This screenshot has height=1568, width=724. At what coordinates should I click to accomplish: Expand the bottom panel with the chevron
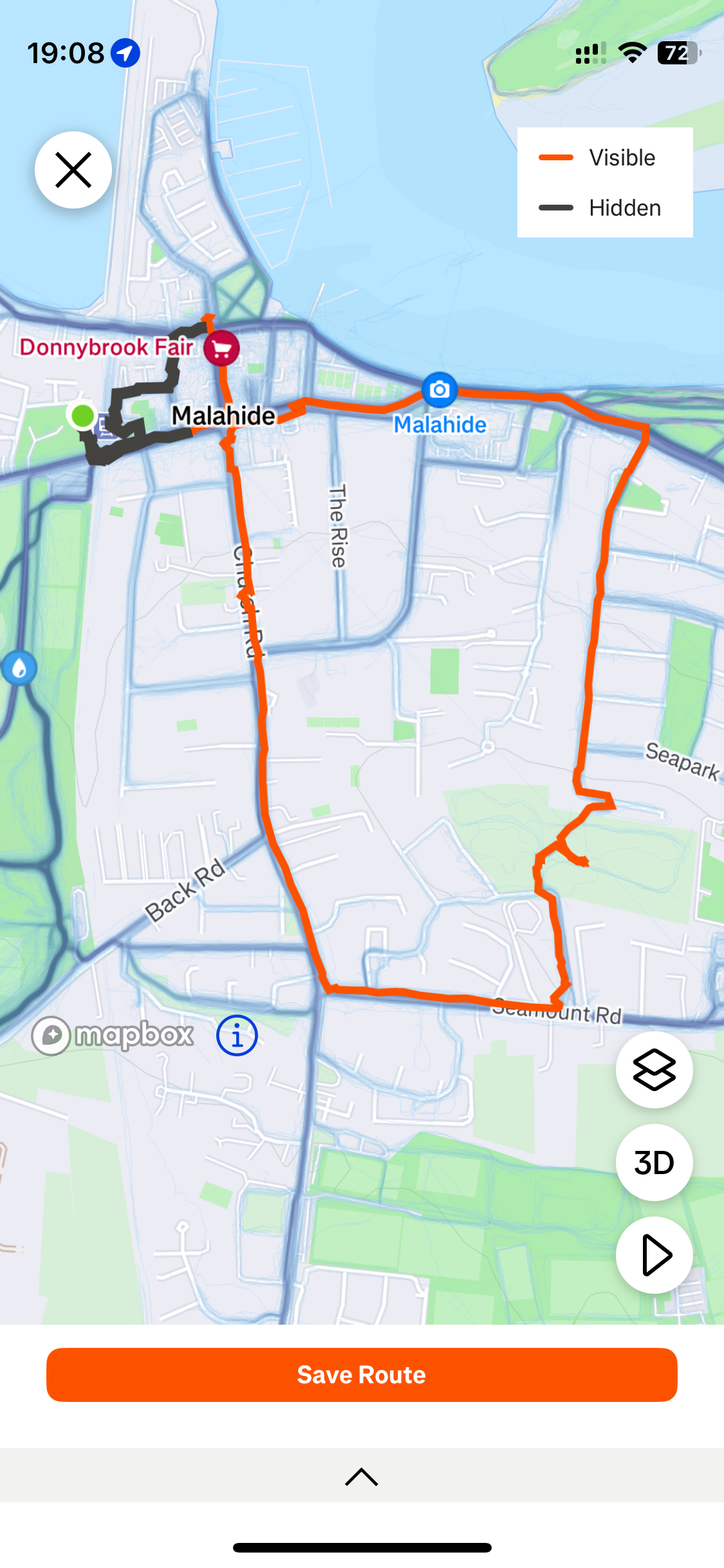point(362,1477)
